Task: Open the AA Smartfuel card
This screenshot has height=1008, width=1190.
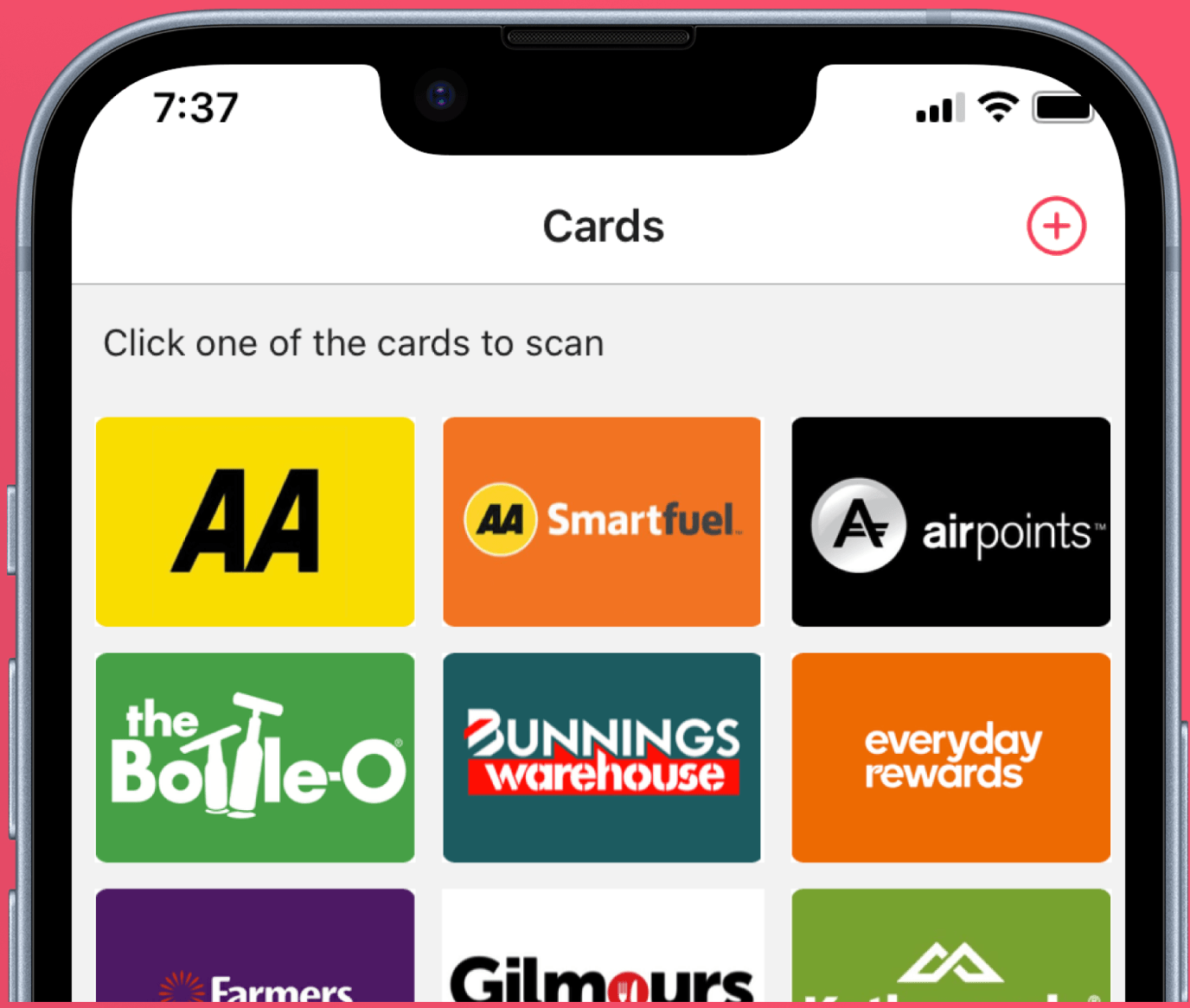Action: pyautogui.click(x=602, y=521)
